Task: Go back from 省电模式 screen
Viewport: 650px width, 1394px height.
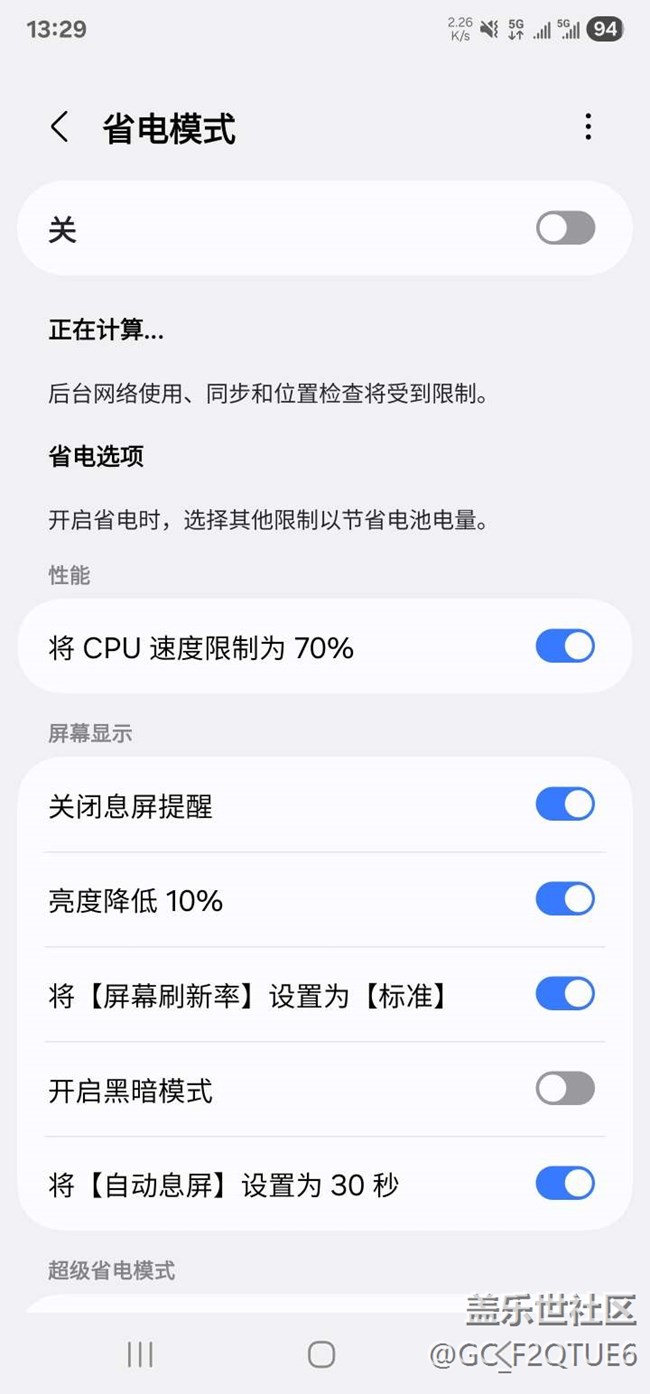Action: tap(60, 127)
